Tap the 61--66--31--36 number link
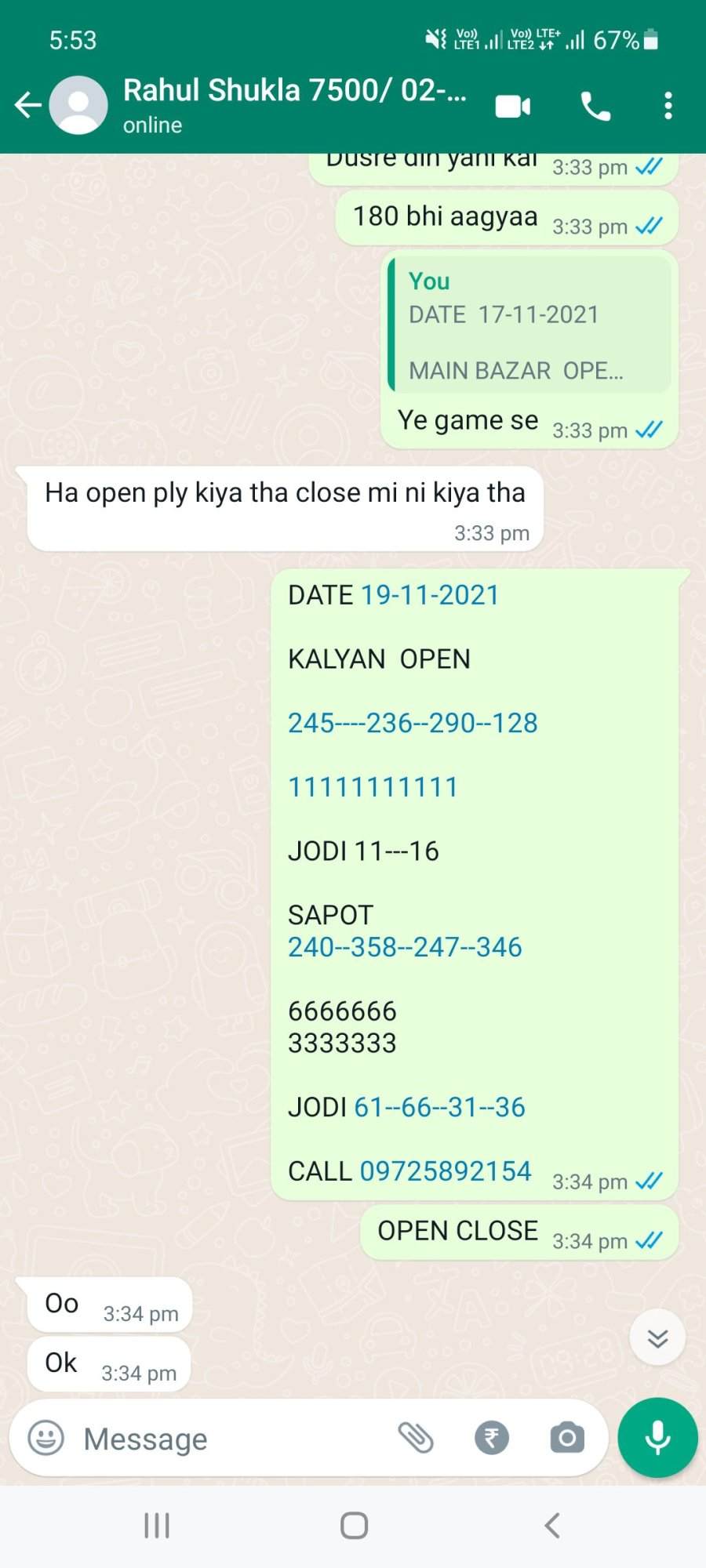The width and height of the screenshot is (706, 1568). click(x=439, y=1107)
